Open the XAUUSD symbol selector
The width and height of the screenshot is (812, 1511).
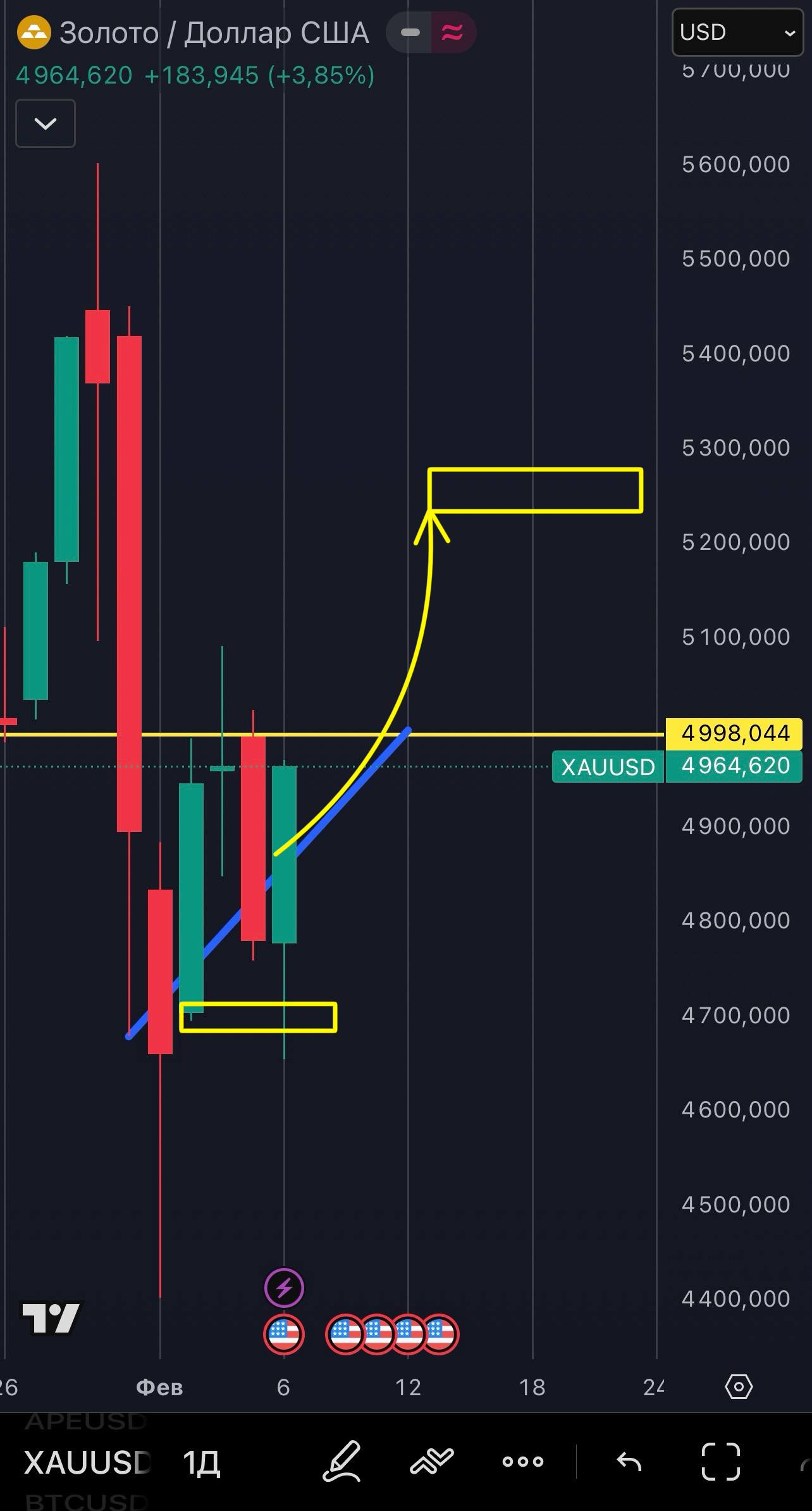[x=87, y=1462]
